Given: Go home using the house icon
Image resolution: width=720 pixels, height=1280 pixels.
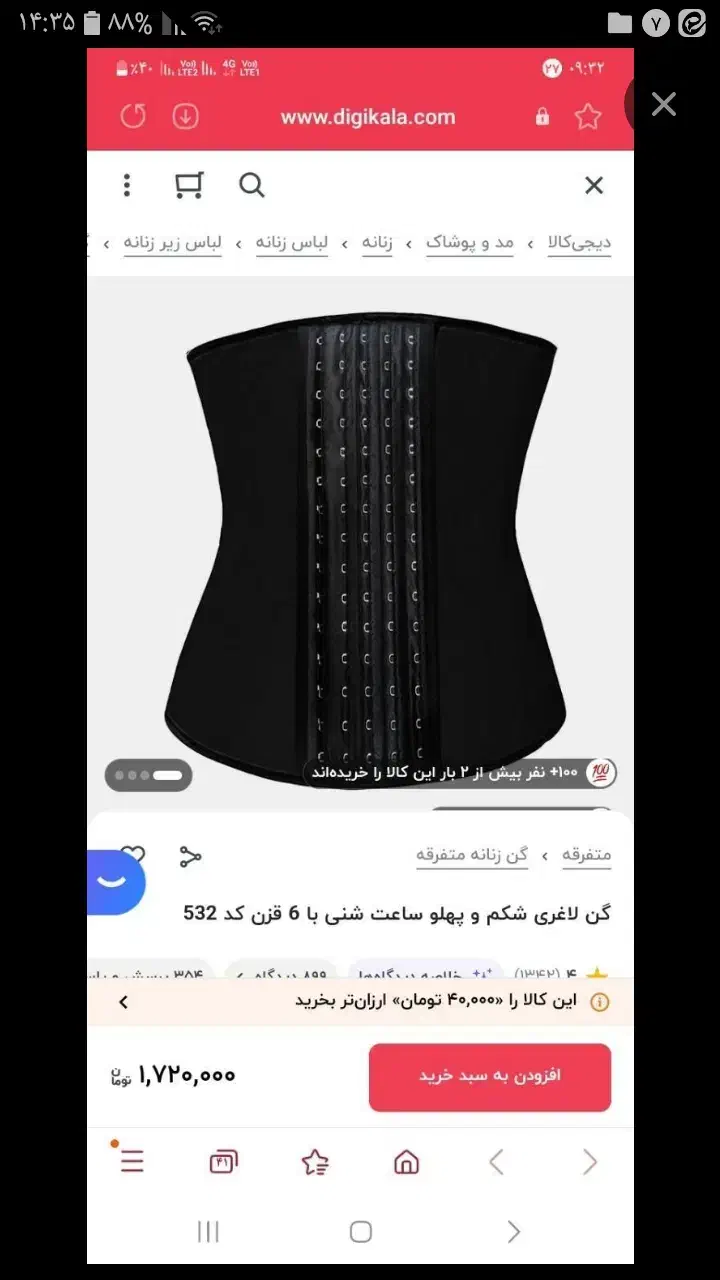Looking at the screenshot, I should click(x=405, y=1161).
